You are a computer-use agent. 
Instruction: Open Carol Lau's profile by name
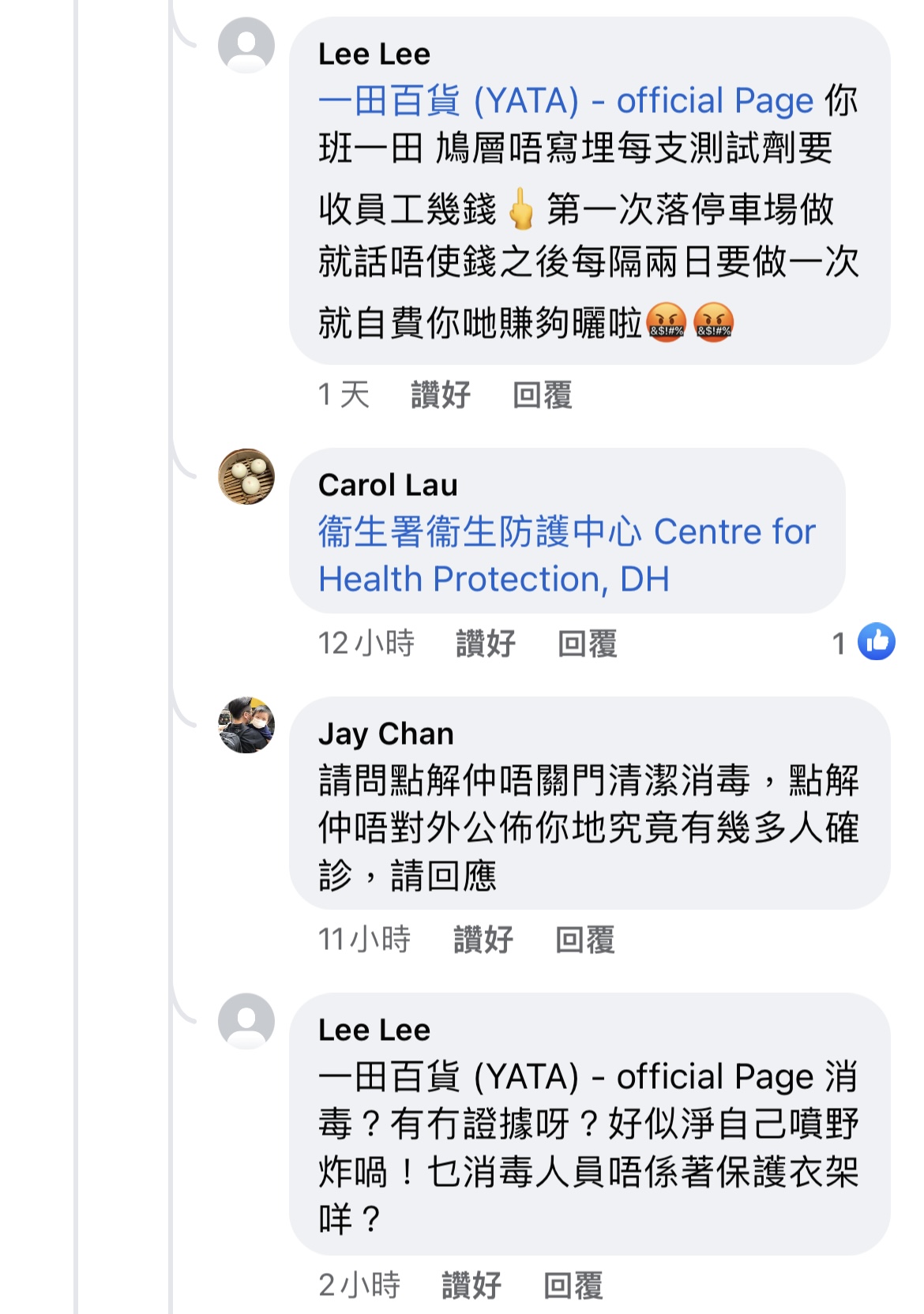388,485
